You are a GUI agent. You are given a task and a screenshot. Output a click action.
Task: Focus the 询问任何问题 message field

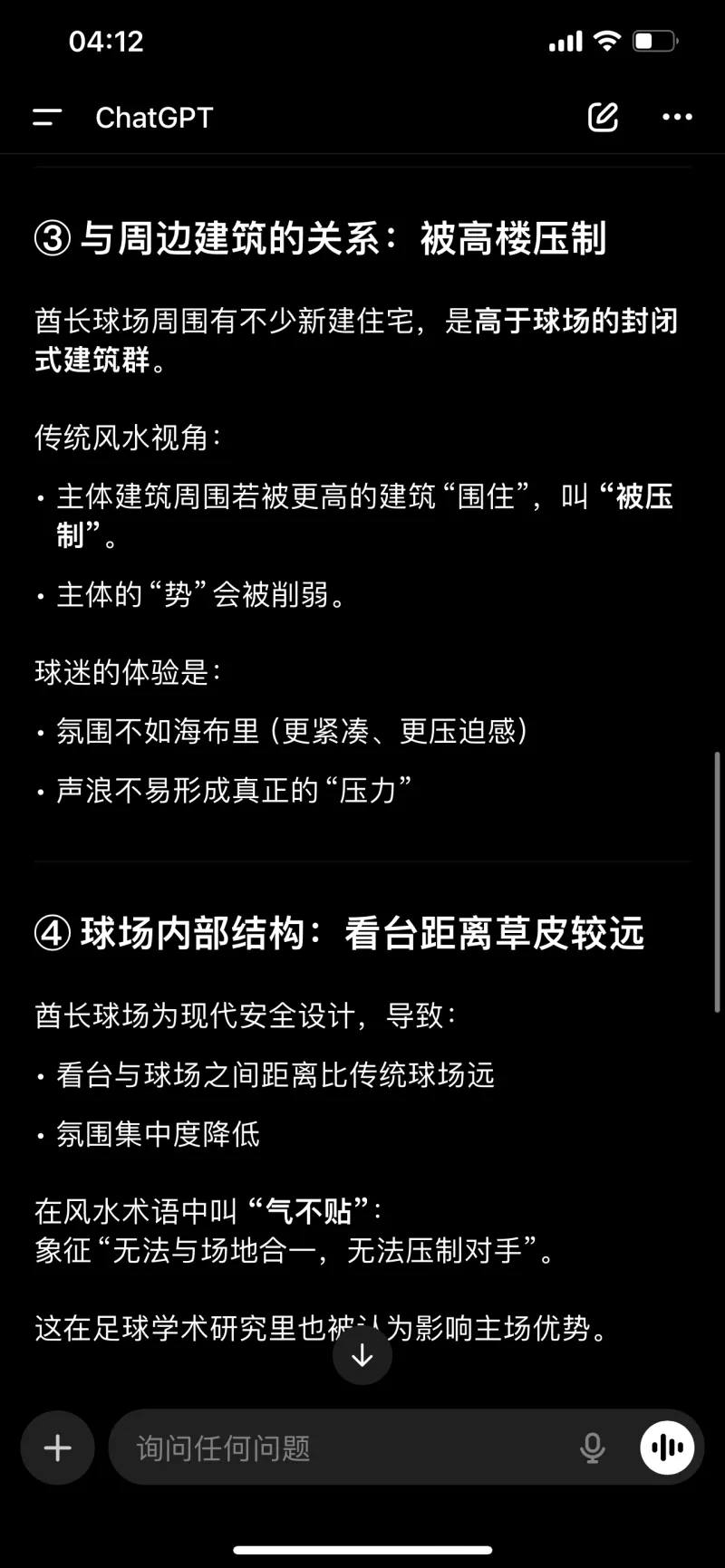pyautogui.click(x=344, y=1448)
